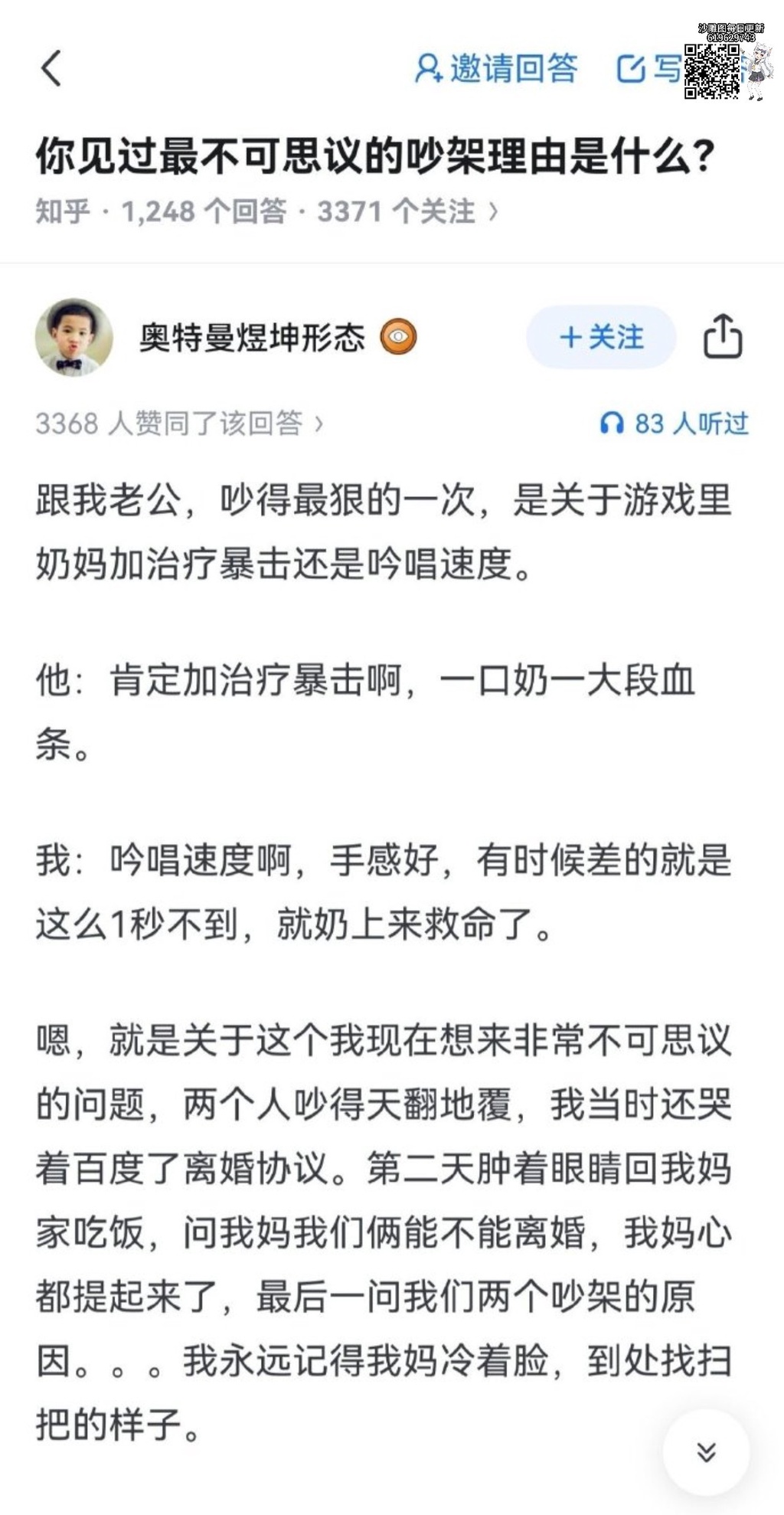Go back using the top-left arrow

(51, 69)
